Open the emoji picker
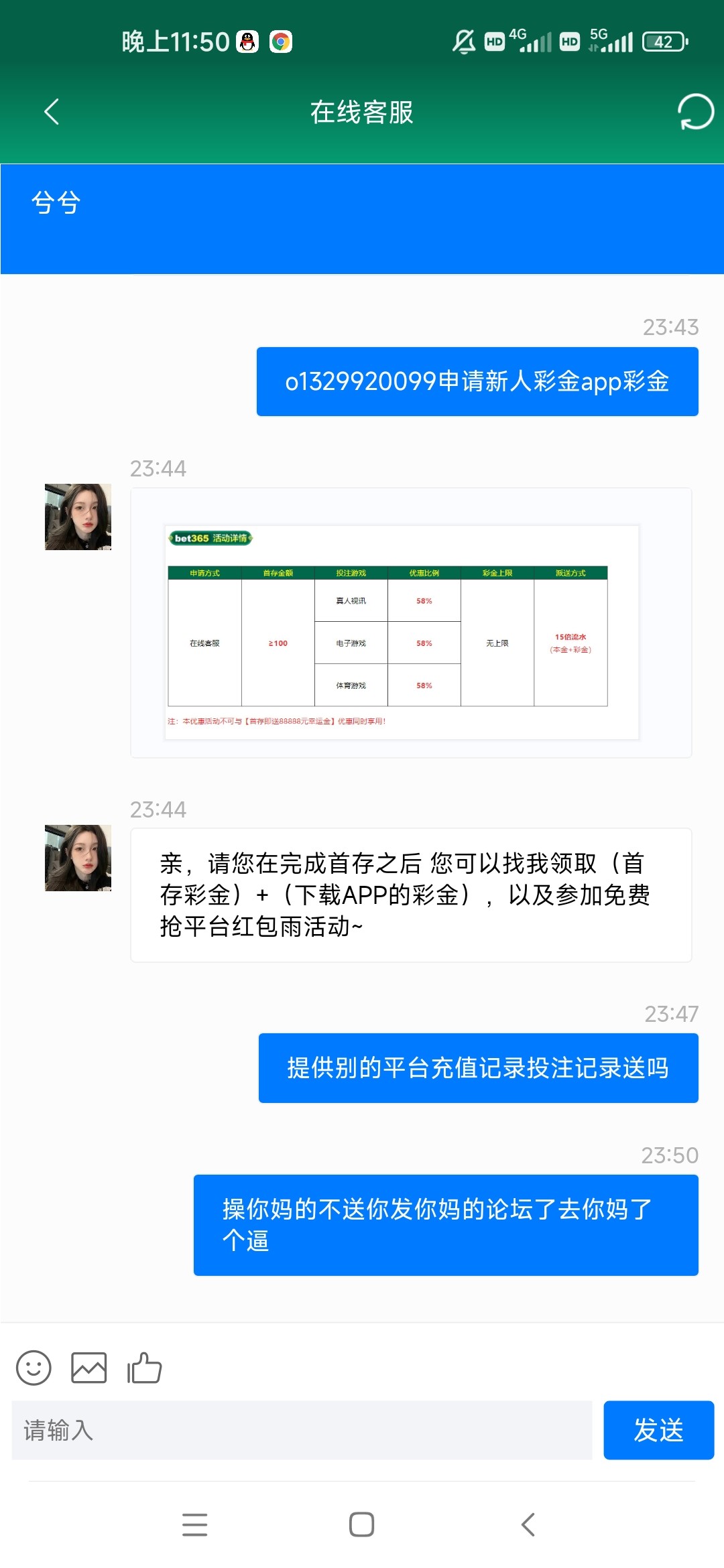The width and height of the screenshot is (724, 1568). click(34, 1368)
